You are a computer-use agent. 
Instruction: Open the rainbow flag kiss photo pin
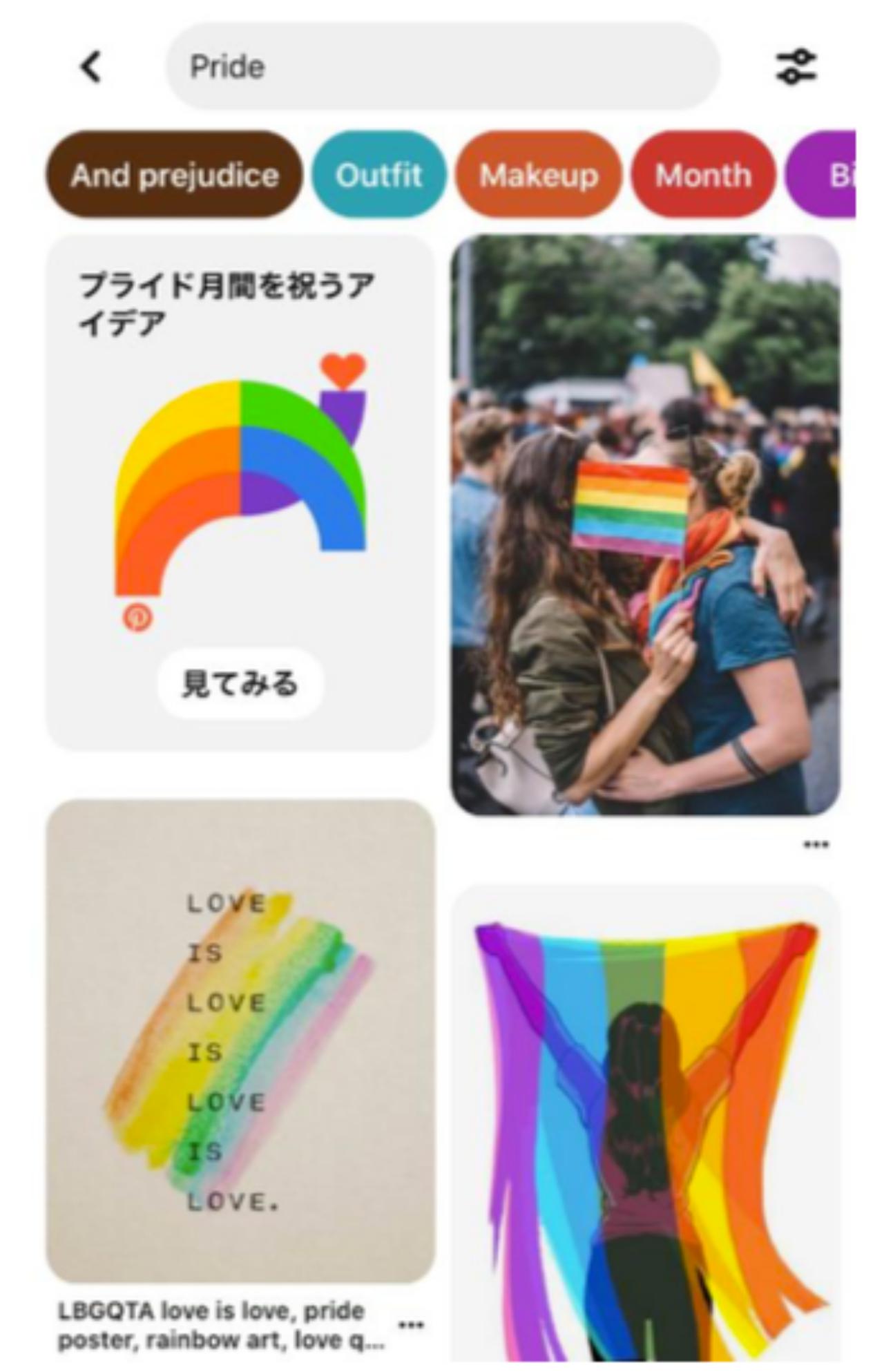click(x=645, y=525)
